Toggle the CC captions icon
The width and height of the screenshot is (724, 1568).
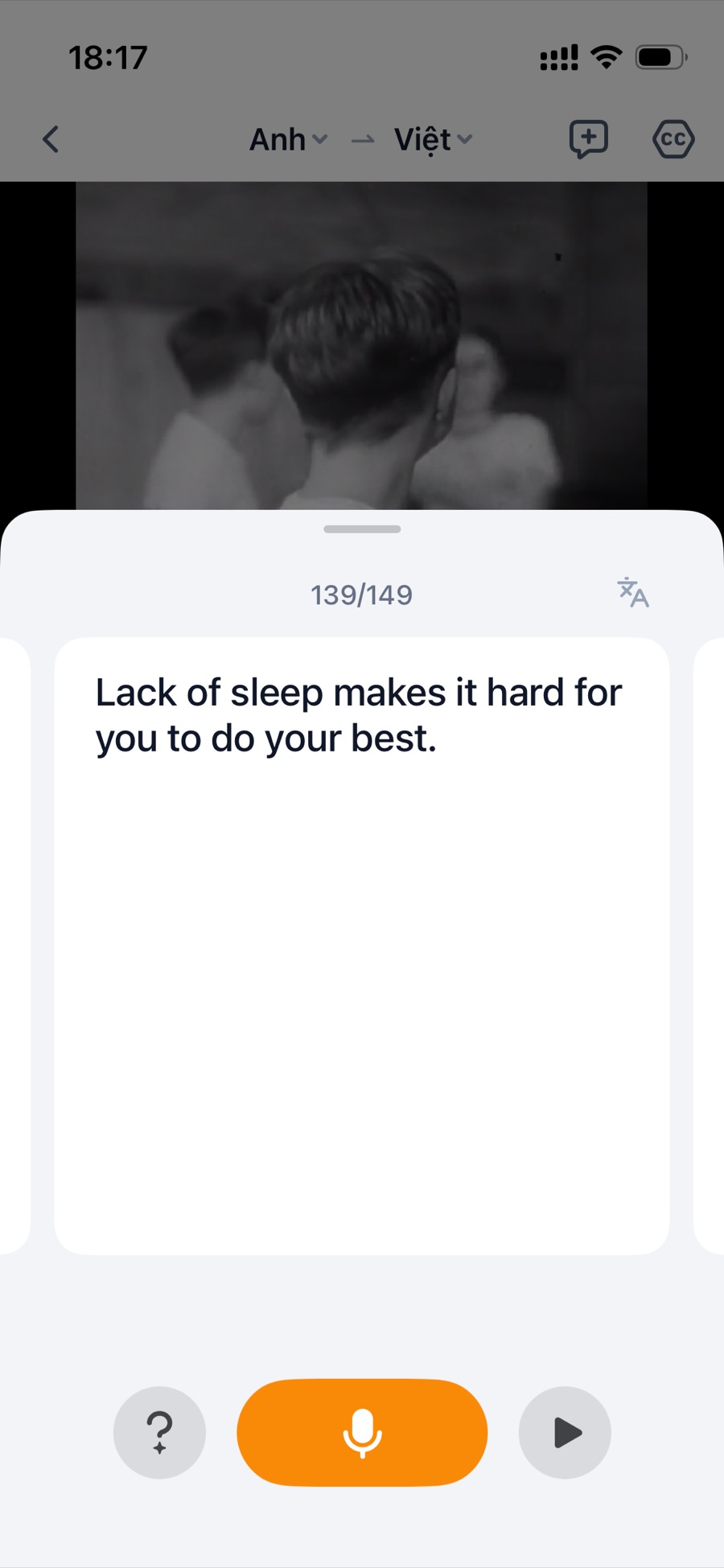click(x=673, y=139)
